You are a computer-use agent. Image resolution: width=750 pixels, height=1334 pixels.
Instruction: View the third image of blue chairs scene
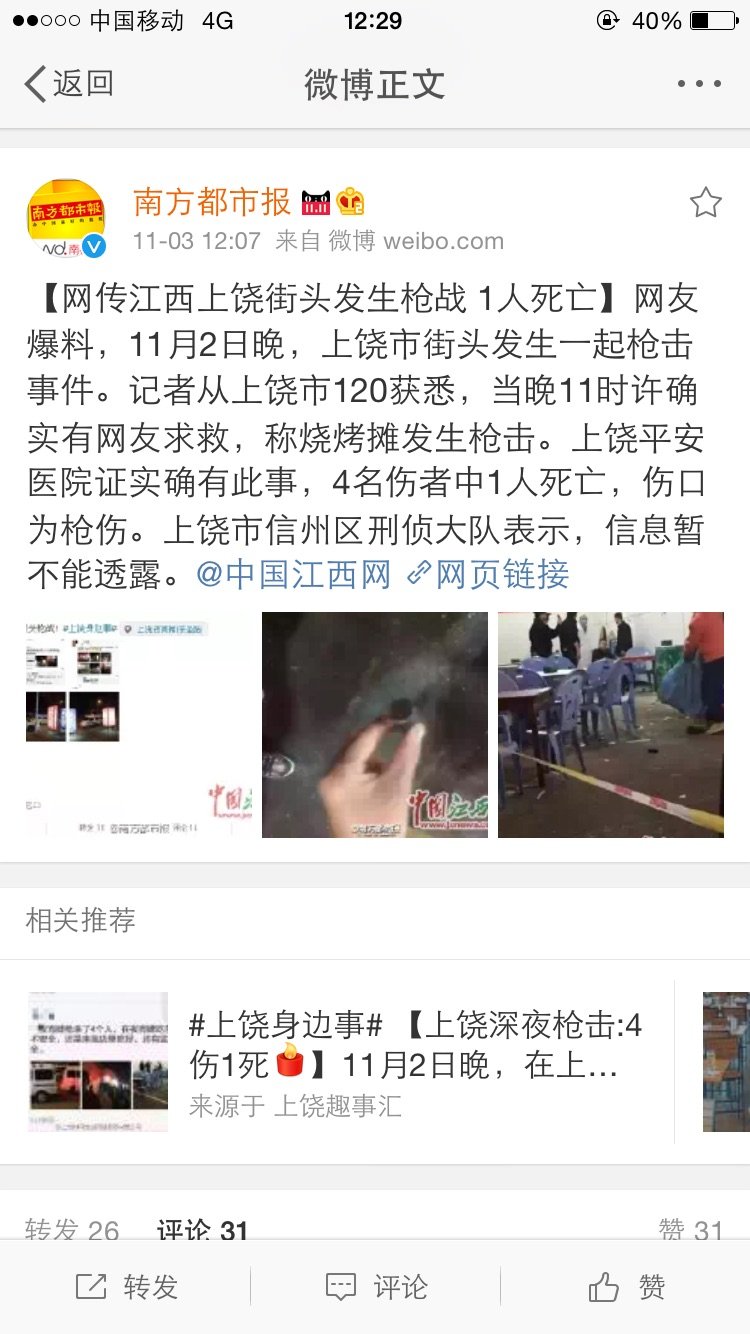point(610,724)
